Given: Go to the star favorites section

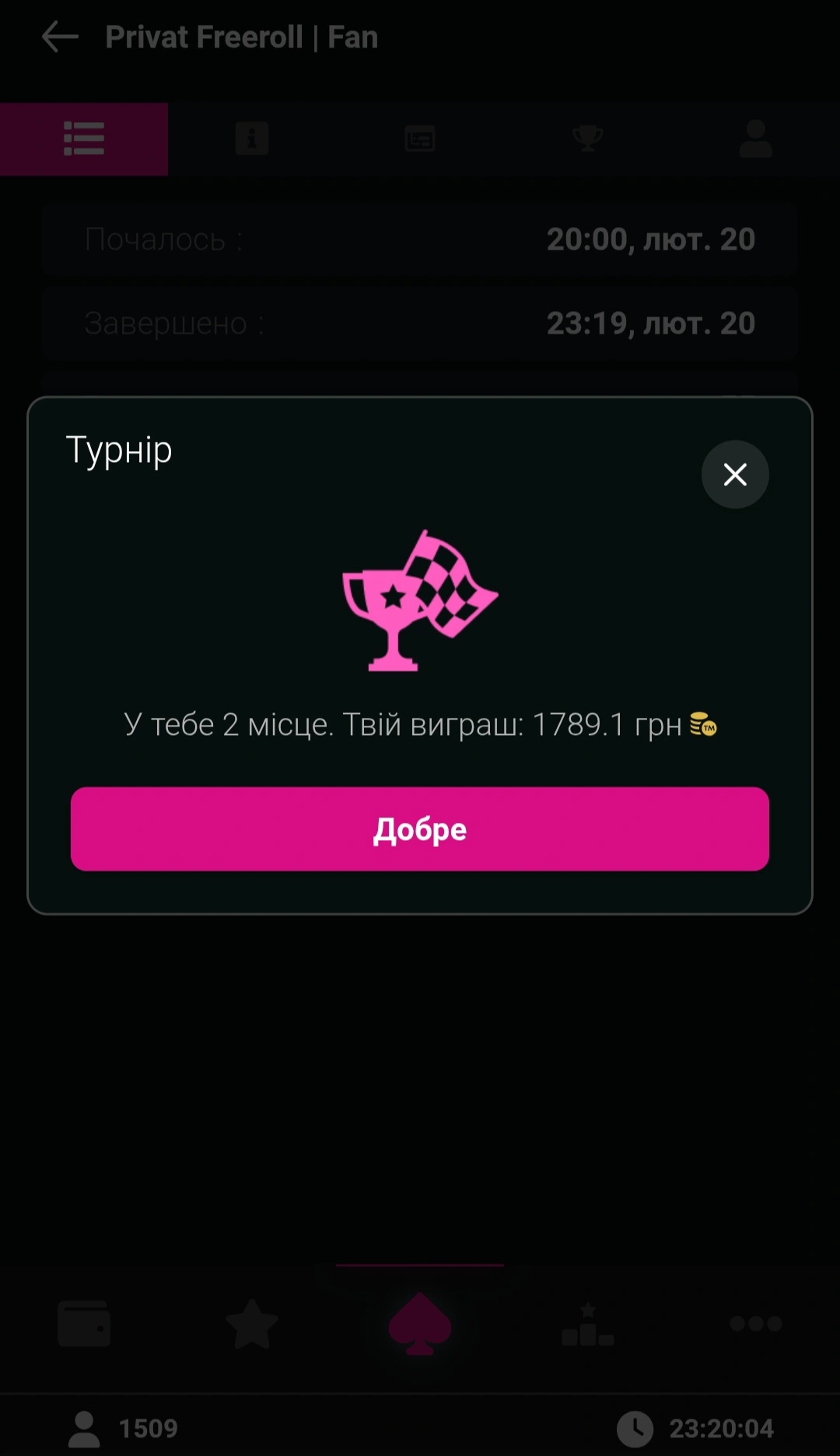Looking at the screenshot, I should (252, 1323).
